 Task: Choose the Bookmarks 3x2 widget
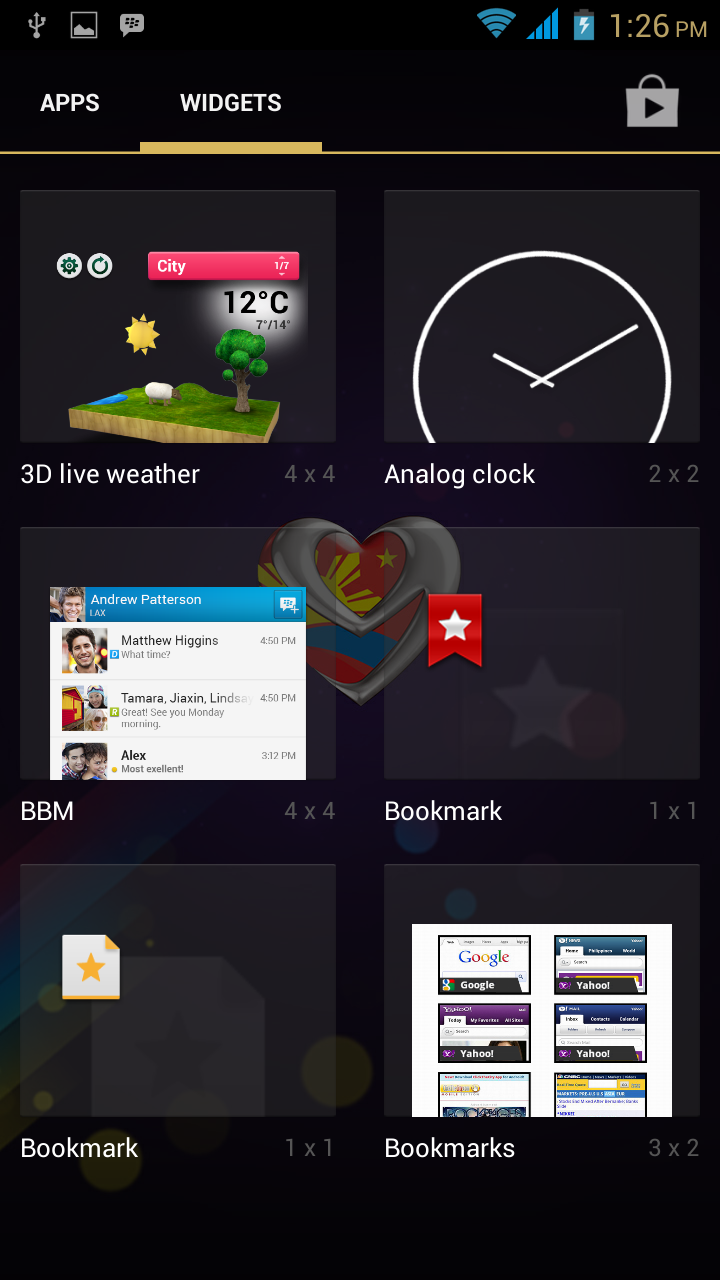[542, 992]
